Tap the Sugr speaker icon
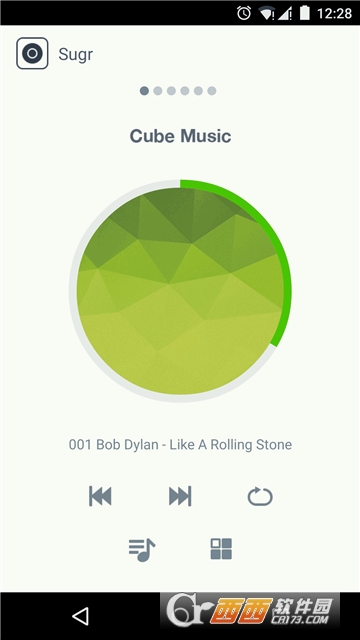 (32, 53)
